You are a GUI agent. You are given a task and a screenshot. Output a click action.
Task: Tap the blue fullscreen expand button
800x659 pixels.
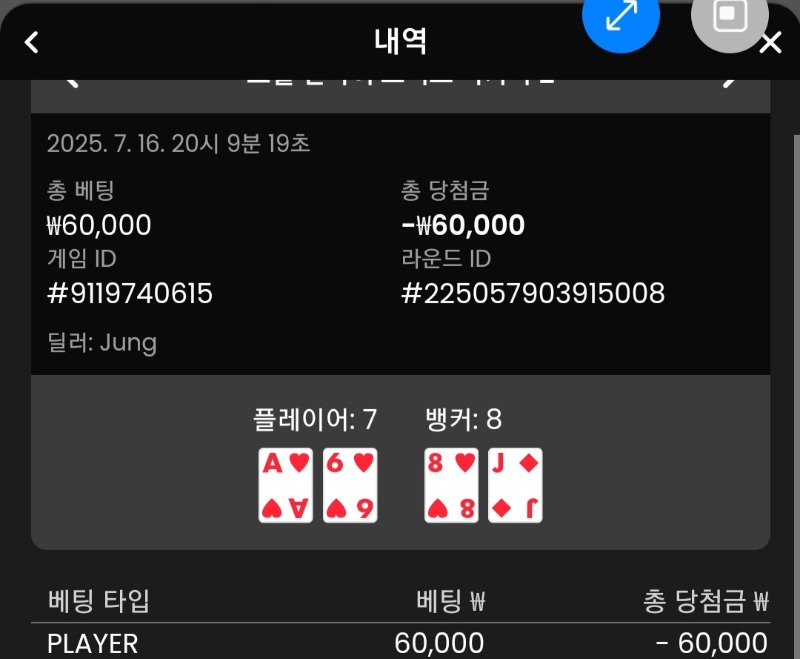[x=620, y=18]
